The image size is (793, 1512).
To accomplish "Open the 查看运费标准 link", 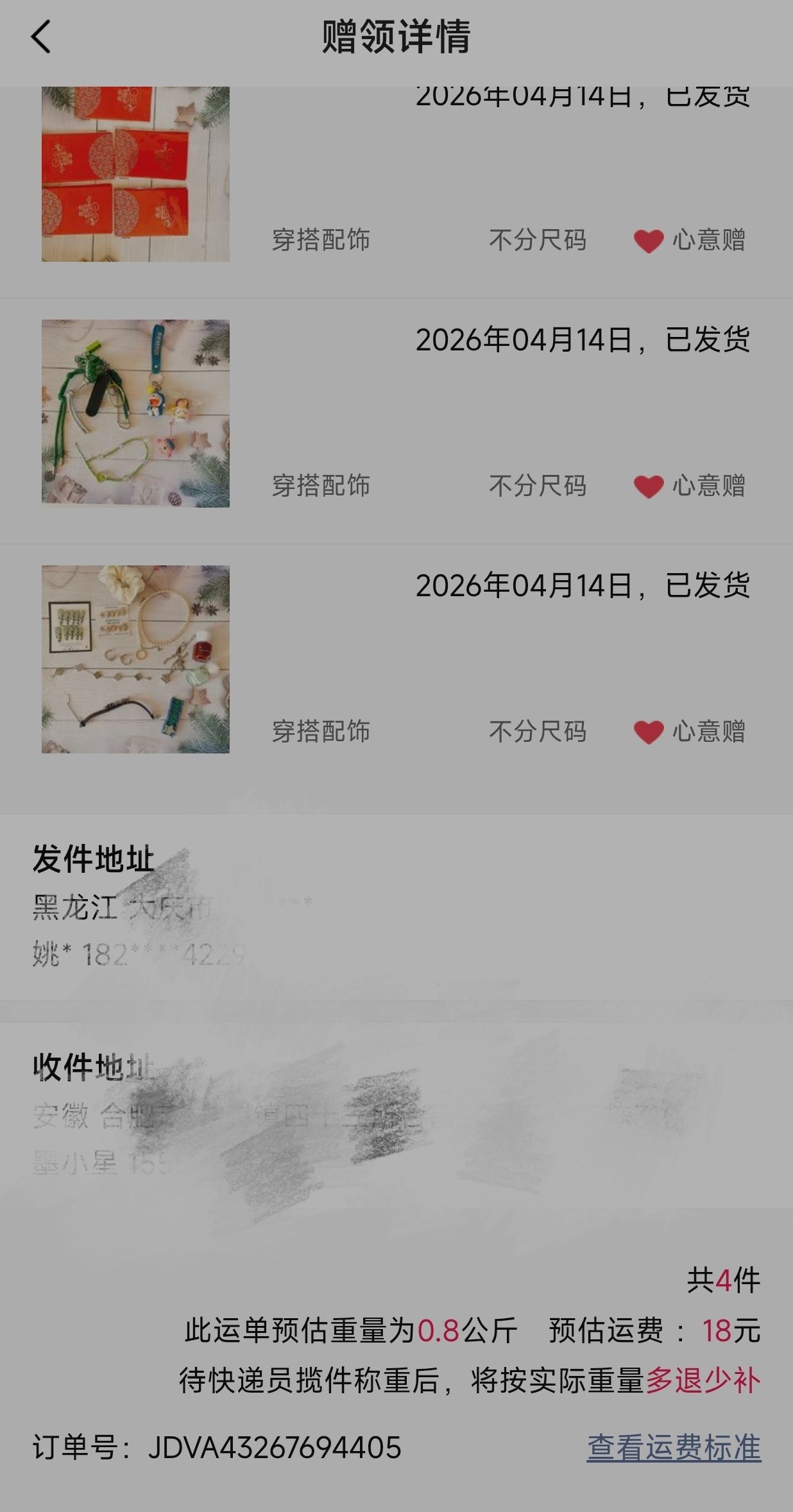I will click(x=674, y=1448).
